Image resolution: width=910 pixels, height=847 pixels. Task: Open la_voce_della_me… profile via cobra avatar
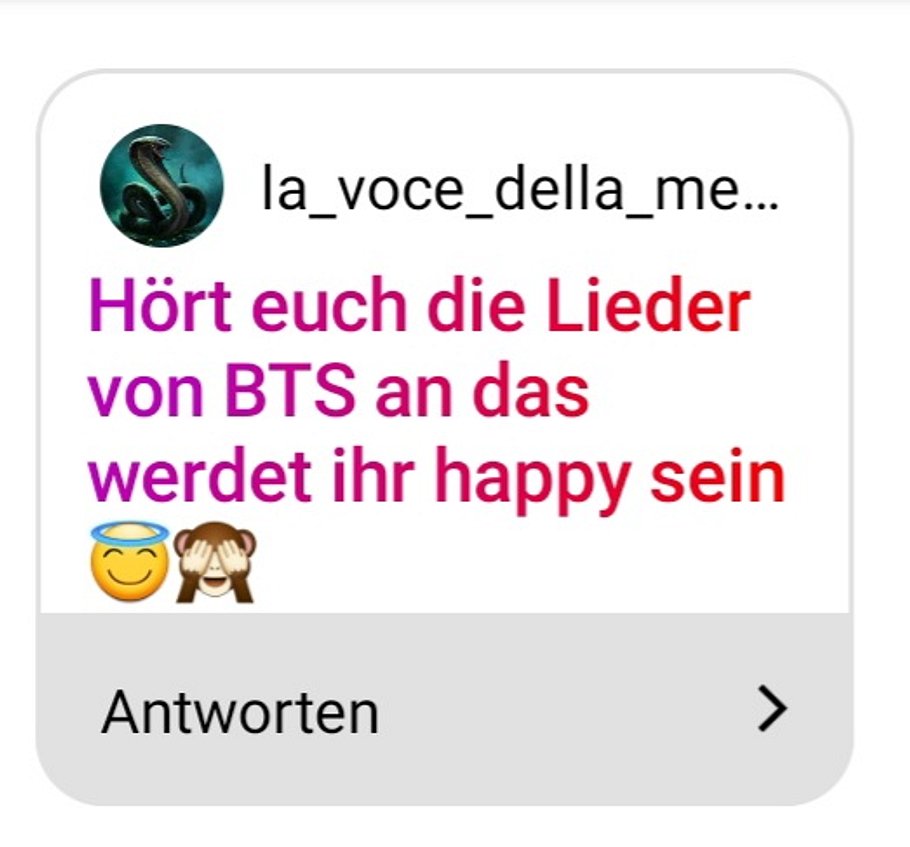pos(161,186)
